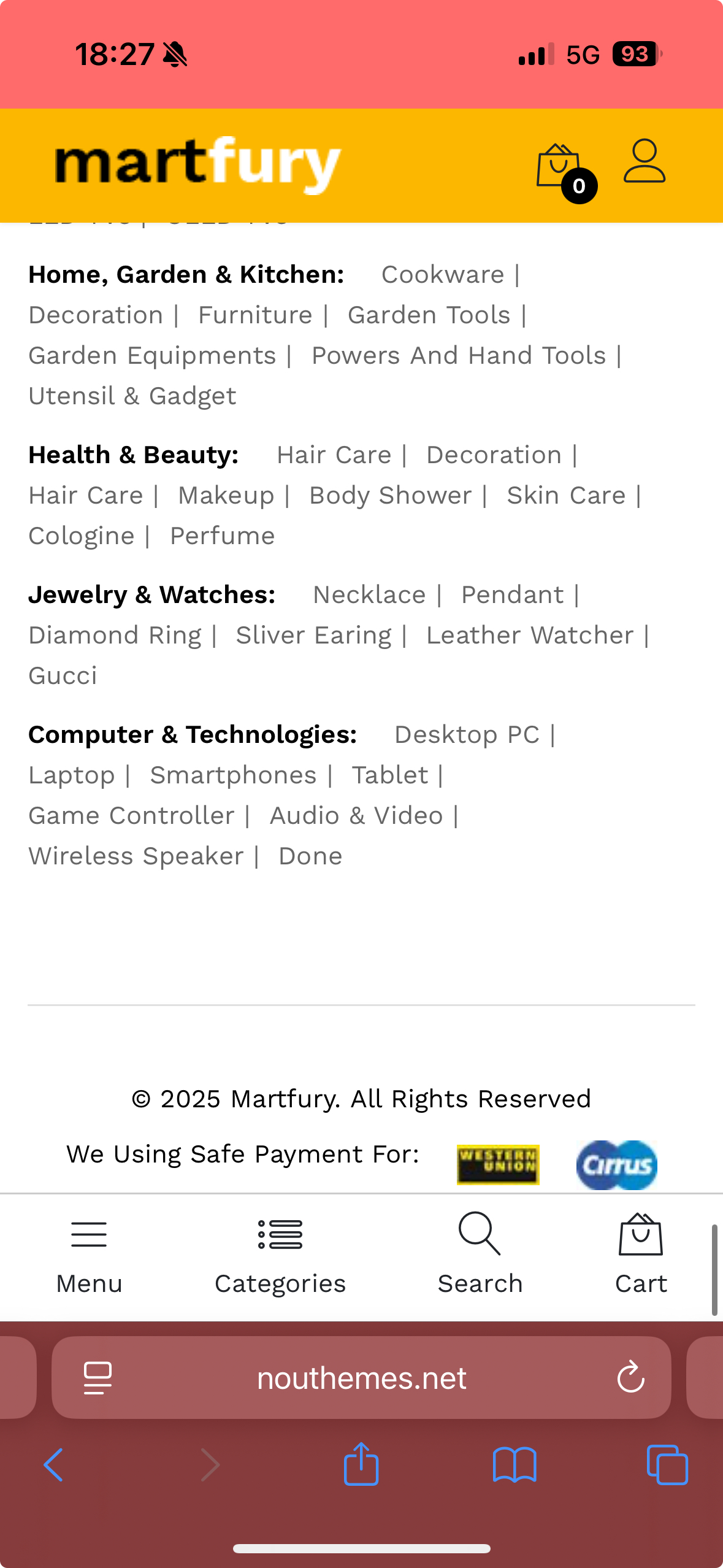Browse Furniture category link

pos(255,315)
